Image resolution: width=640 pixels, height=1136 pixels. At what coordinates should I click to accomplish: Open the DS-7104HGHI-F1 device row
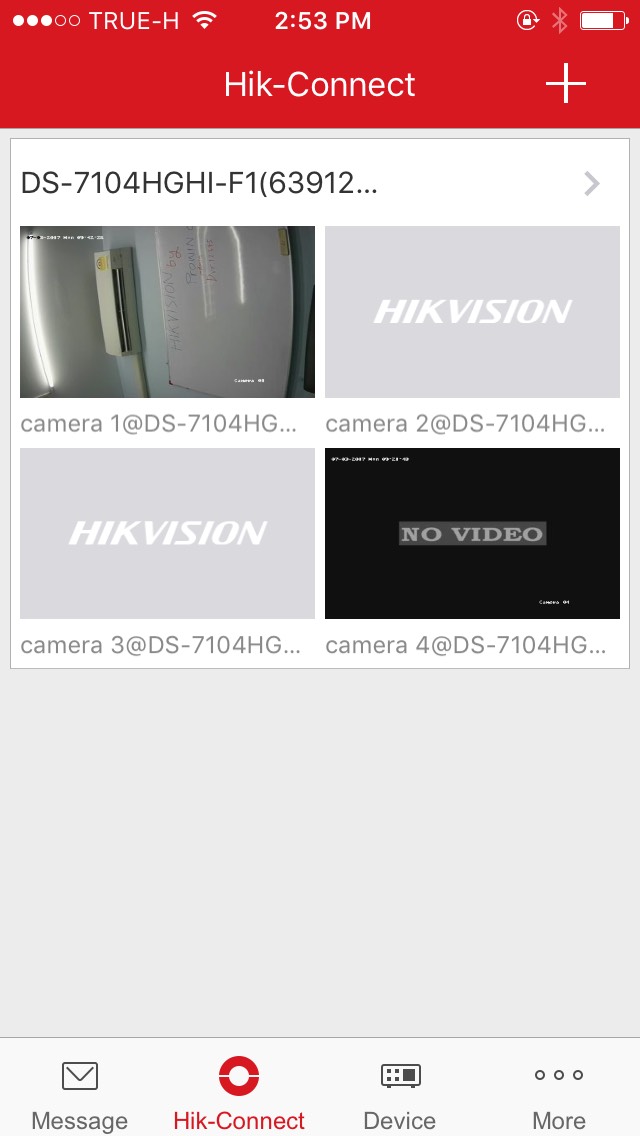click(320, 184)
